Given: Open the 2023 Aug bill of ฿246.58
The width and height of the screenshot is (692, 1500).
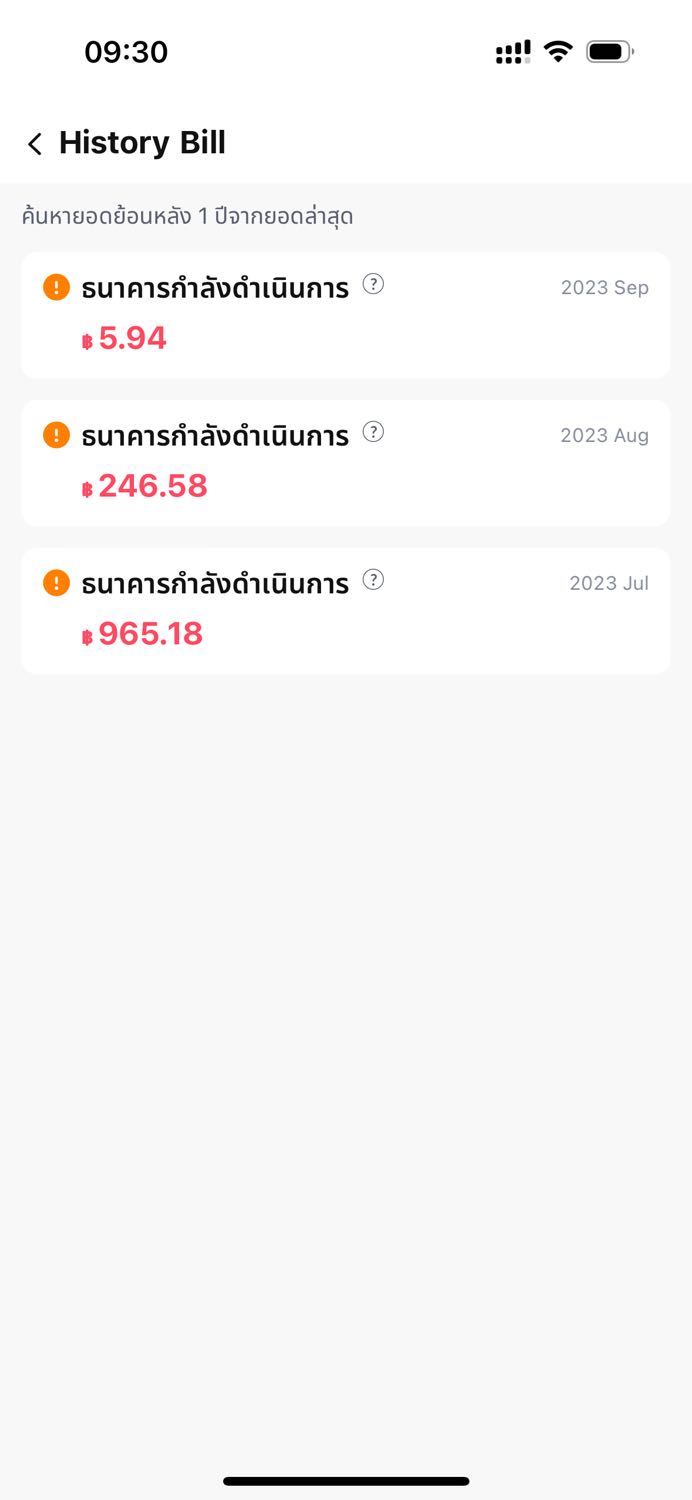Looking at the screenshot, I should point(346,463).
